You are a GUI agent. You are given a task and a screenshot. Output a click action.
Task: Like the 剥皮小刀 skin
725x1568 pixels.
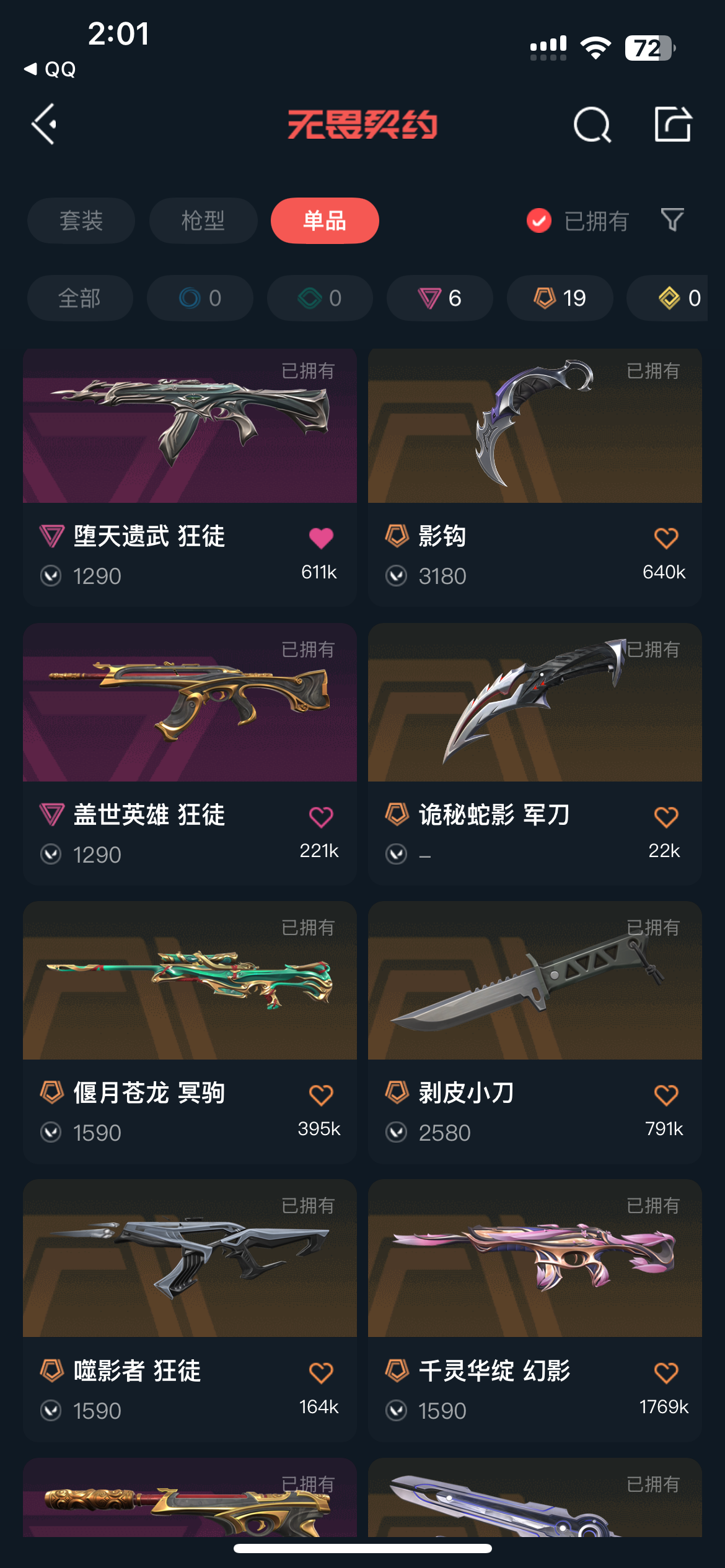coord(666,1094)
